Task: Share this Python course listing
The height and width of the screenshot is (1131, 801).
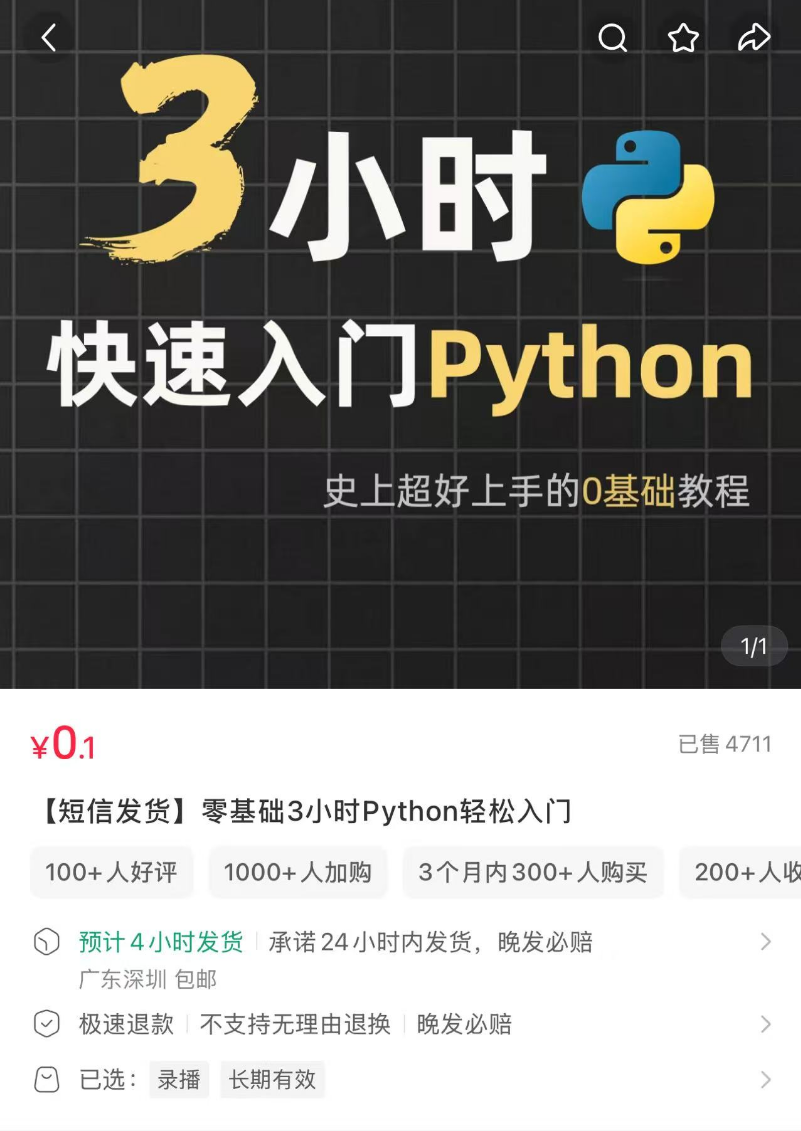Action: pos(753,38)
